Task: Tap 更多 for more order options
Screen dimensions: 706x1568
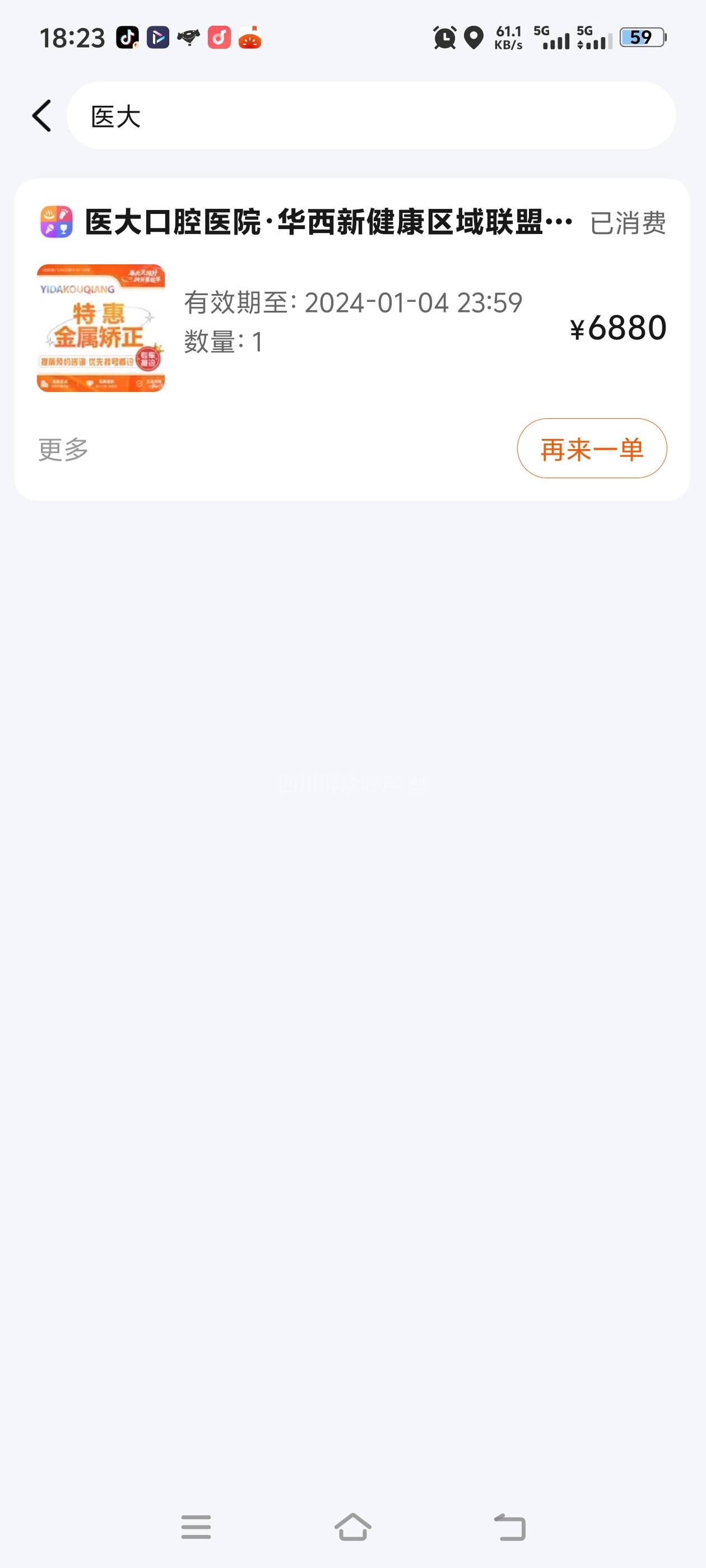Action: tap(63, 449)
